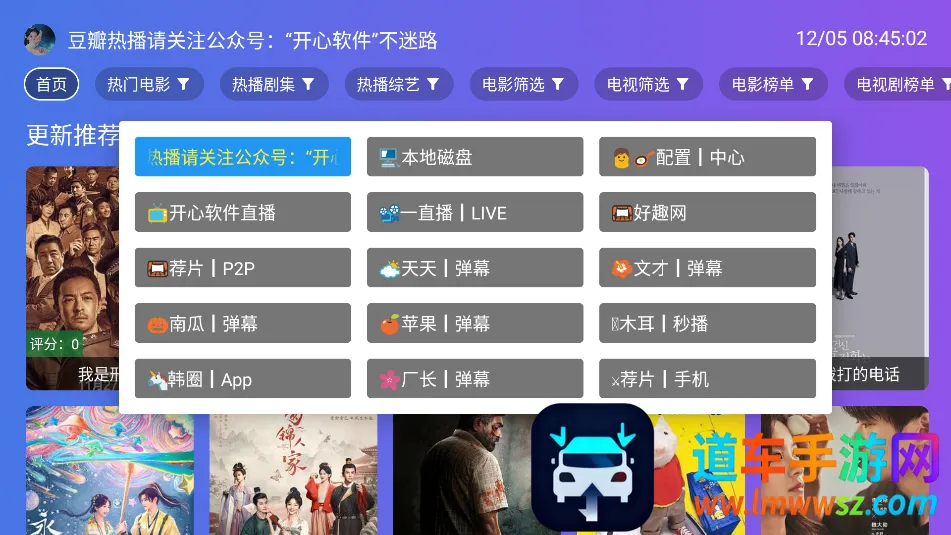
Task: Switch to 木耳丨秒播 source
Action: click(707, 324)
